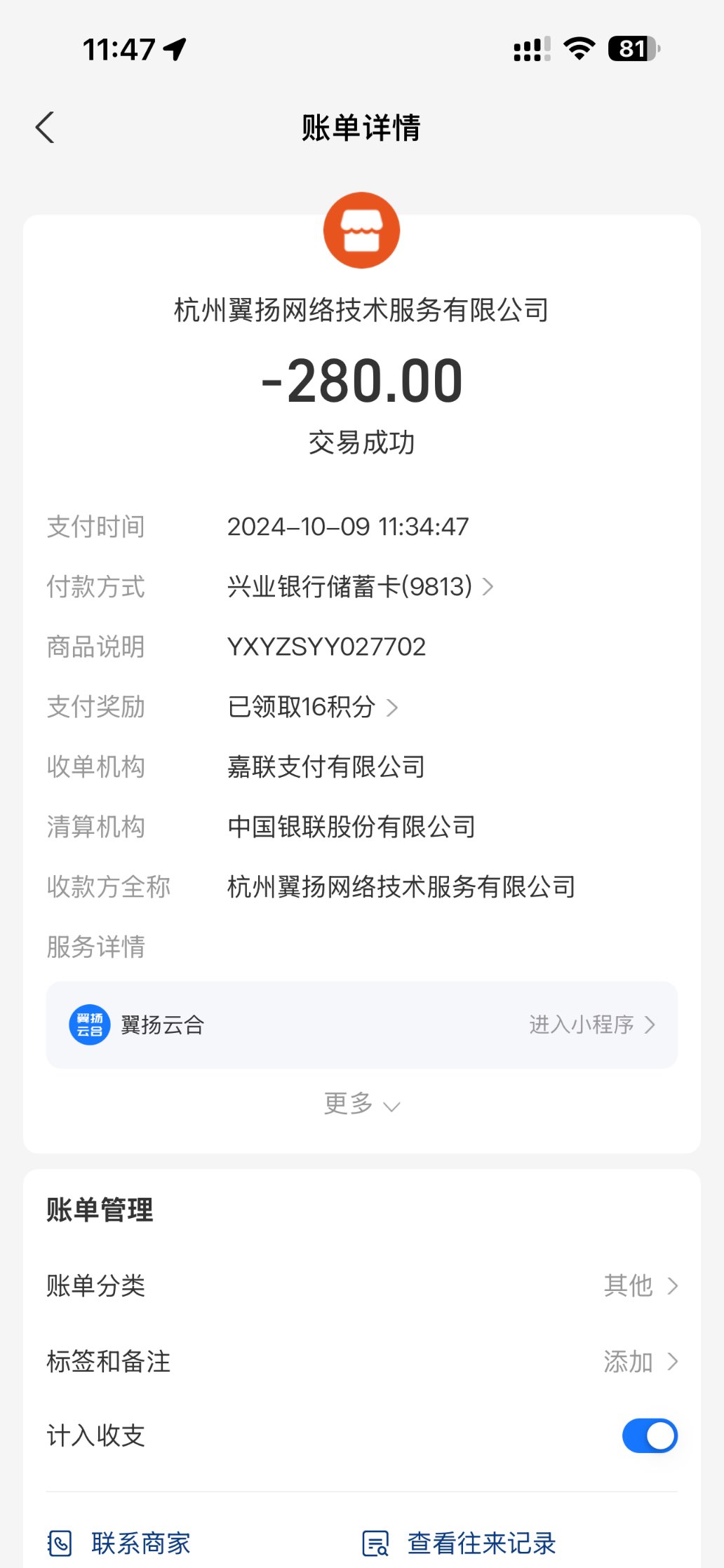Image resolution: width=724 pixels, height=1568 pixels.
Task: Open payment method 兴业银行储蓄卡(9813)
Action: [x=360, y=587]
